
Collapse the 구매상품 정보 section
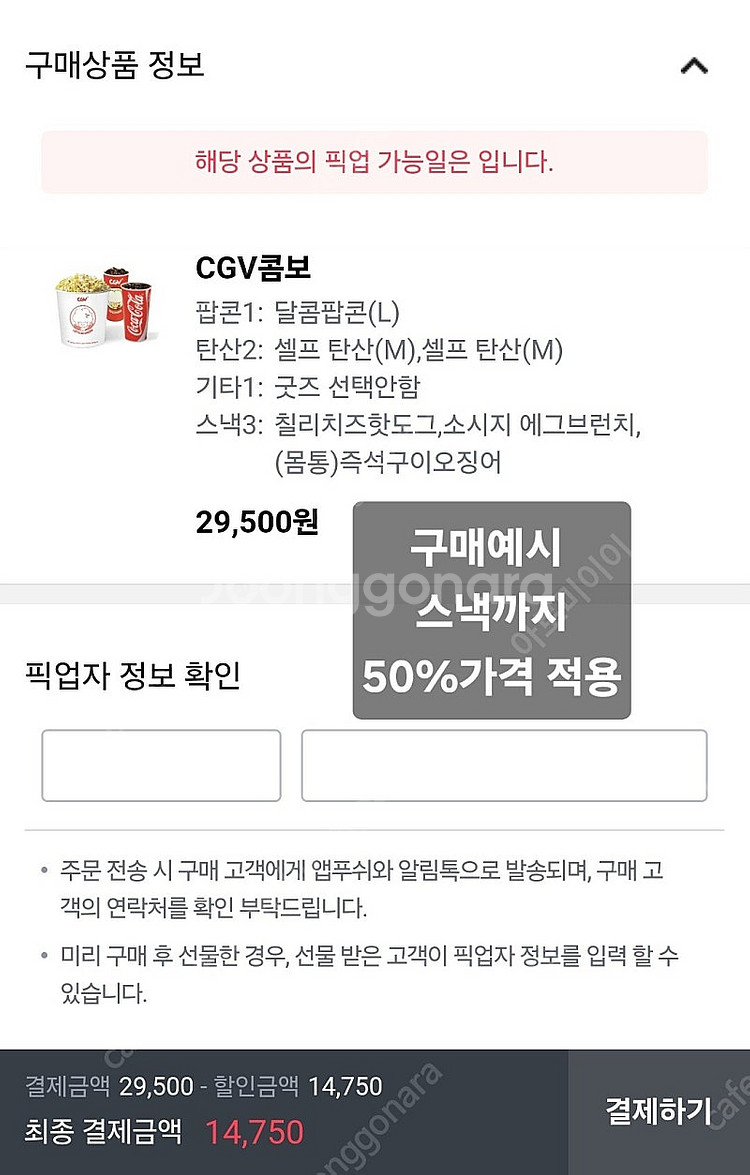[693, 66]
